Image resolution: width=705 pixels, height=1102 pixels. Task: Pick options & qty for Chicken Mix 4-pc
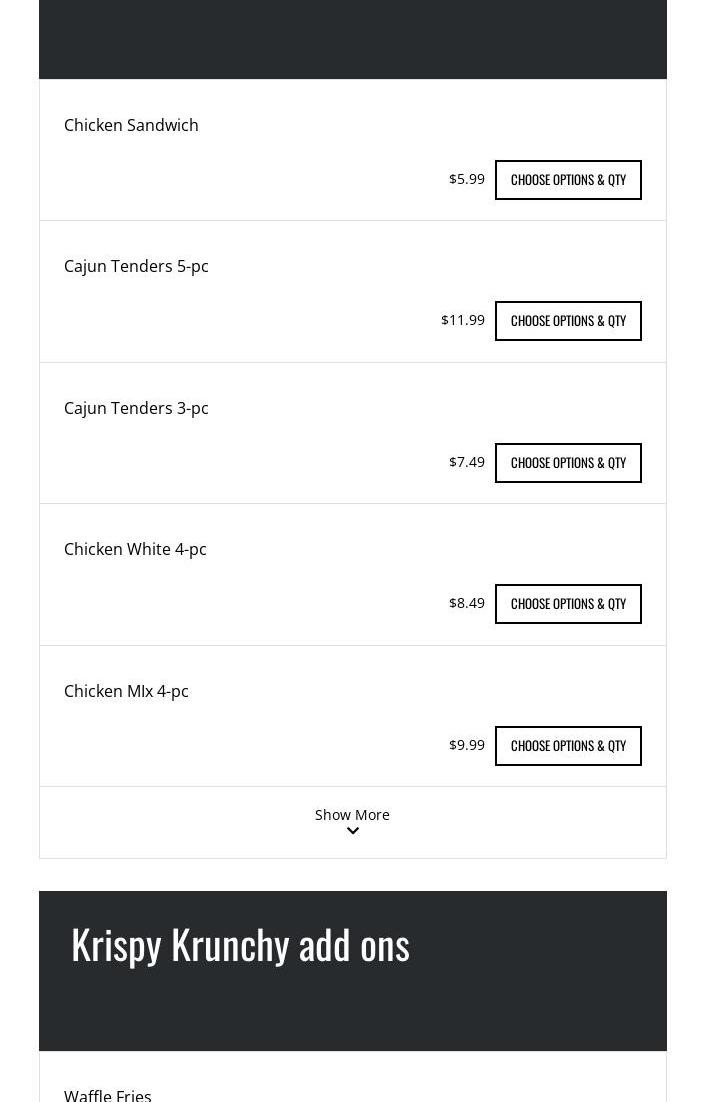[568, 746]
